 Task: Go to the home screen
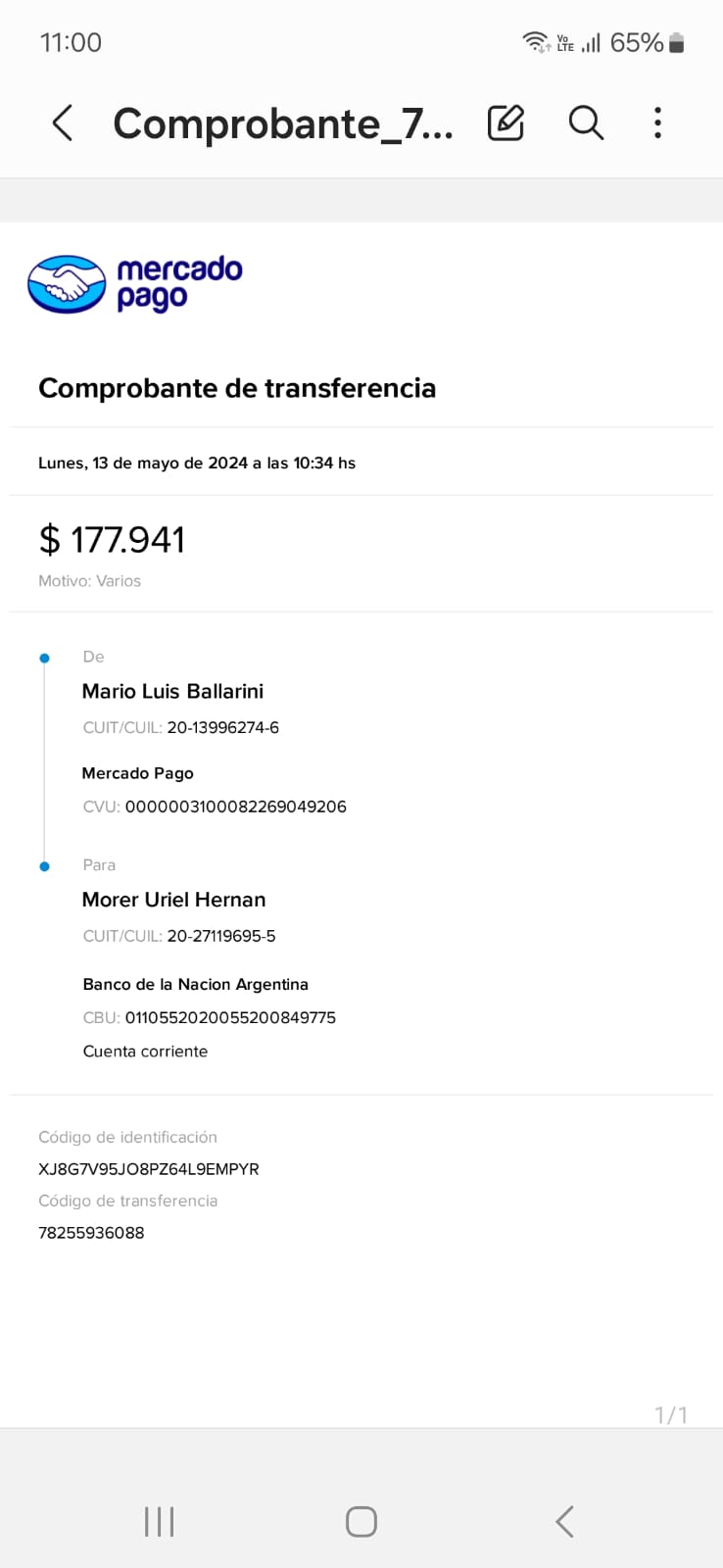[x=361, y=1521]
